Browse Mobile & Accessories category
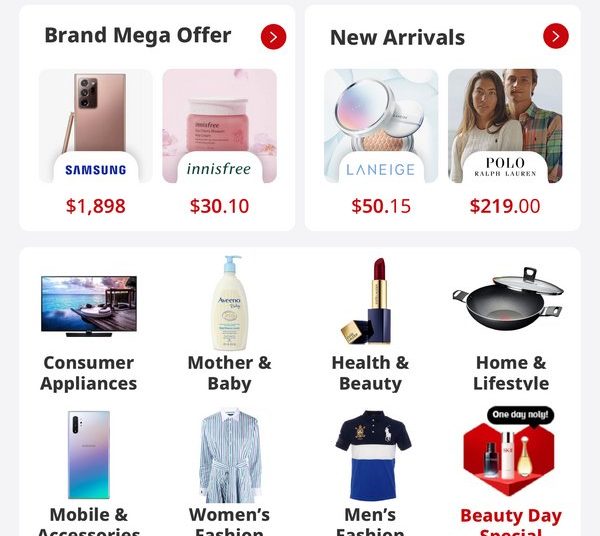600x536 pixels. tap(89, 470)
